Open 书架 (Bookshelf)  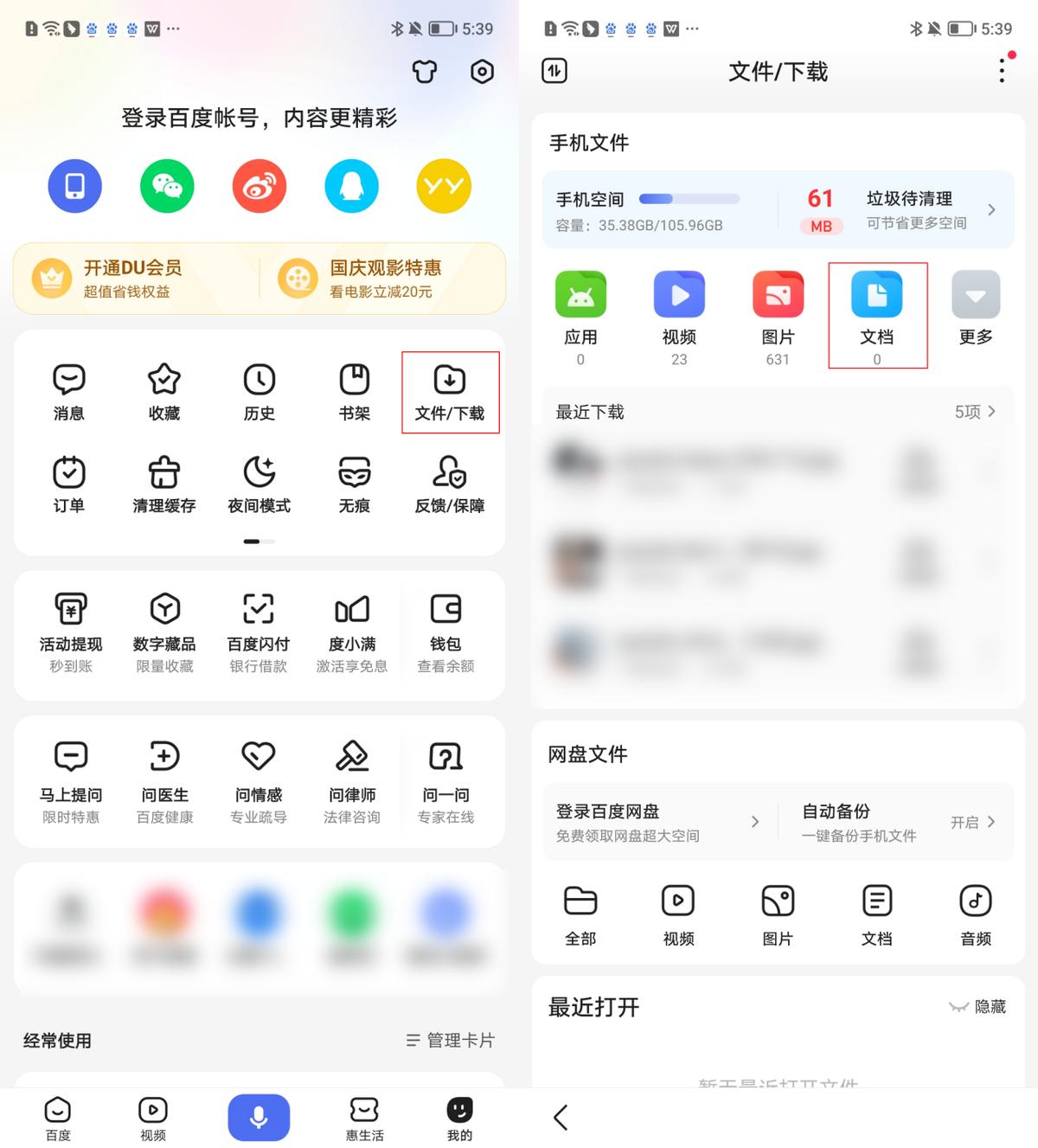[353, 392]
